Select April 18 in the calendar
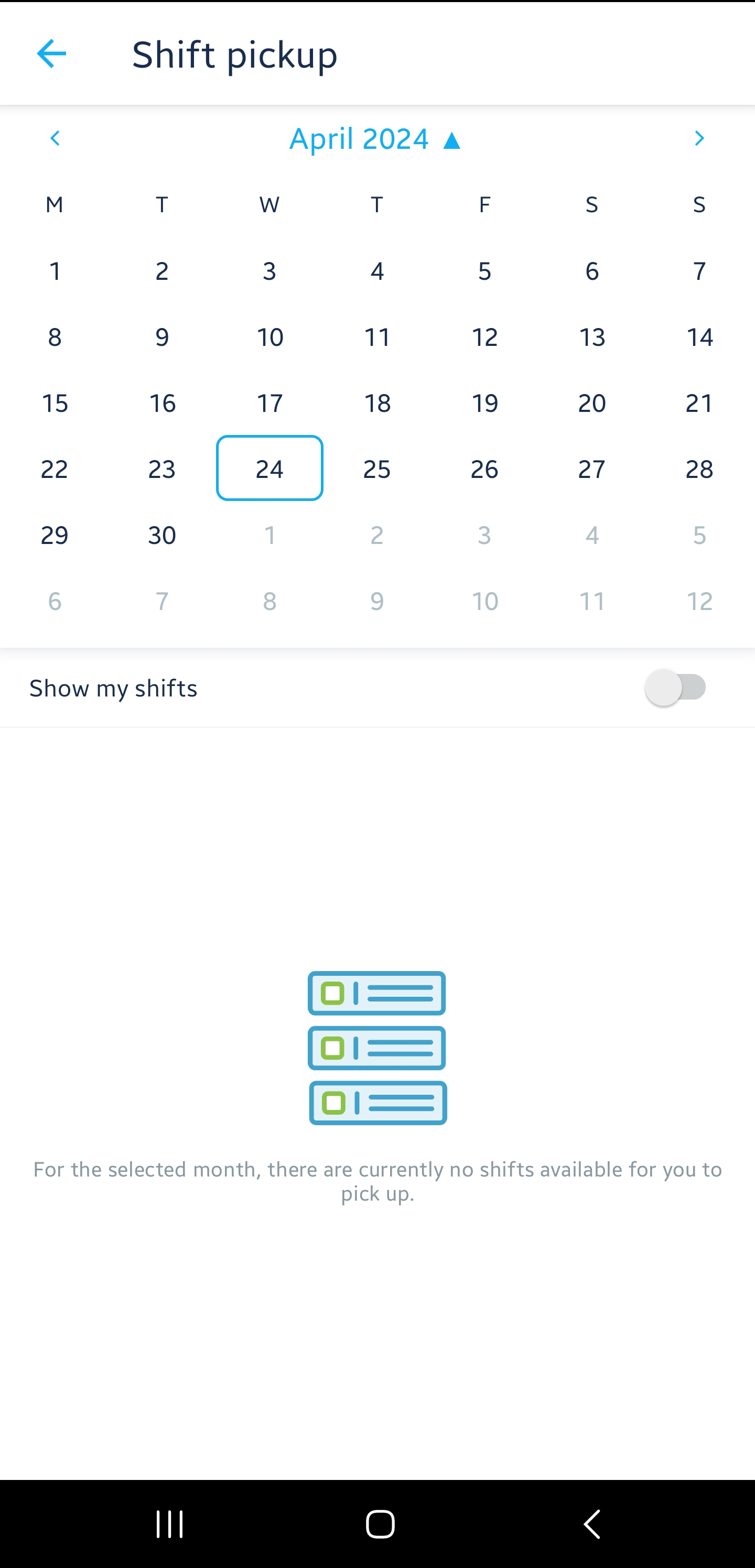Image resolution: width=755 pixels, height=1568 pixels. pyautogui.click(x=377, y=403)
